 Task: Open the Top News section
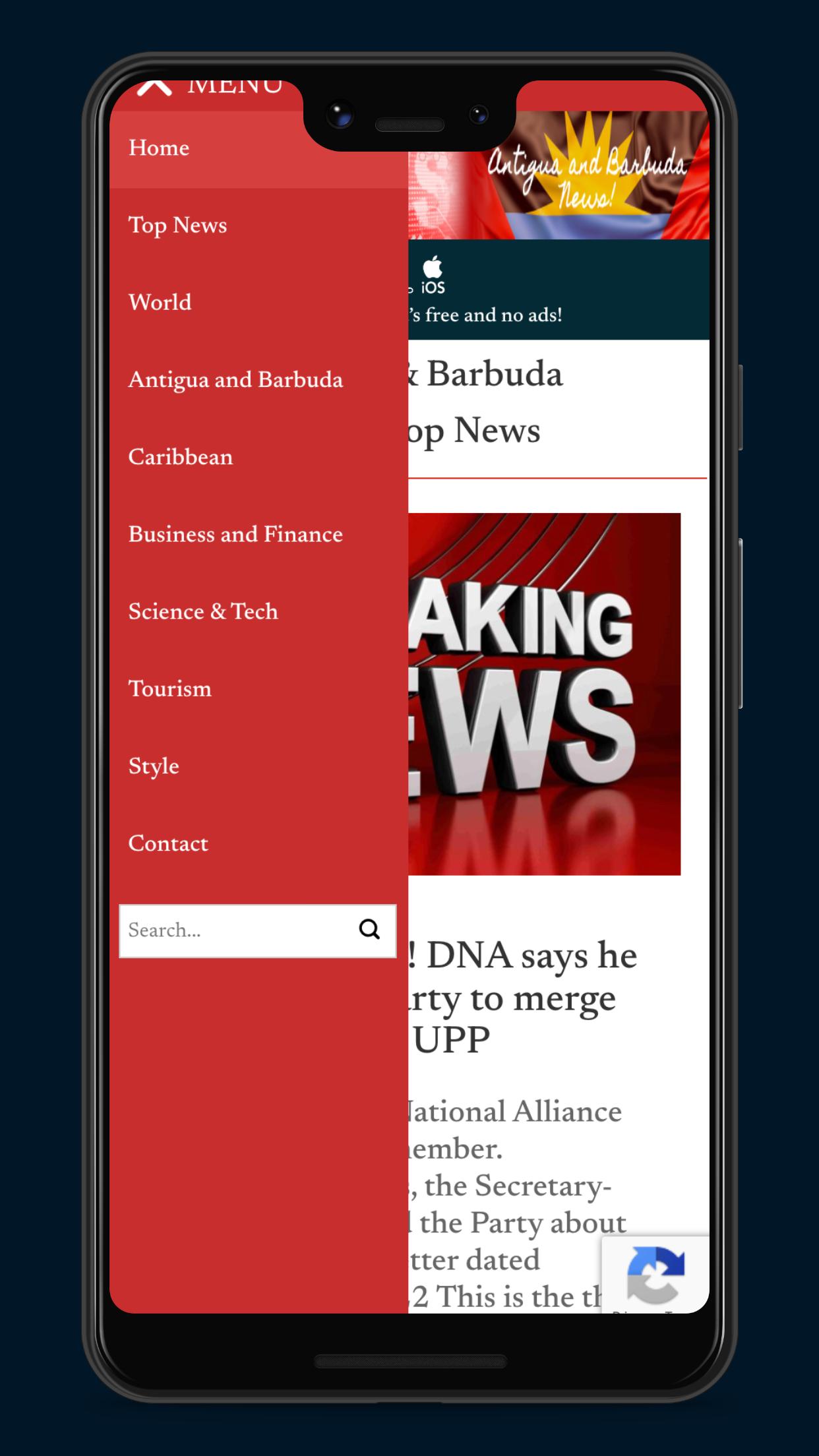point(258,226)
